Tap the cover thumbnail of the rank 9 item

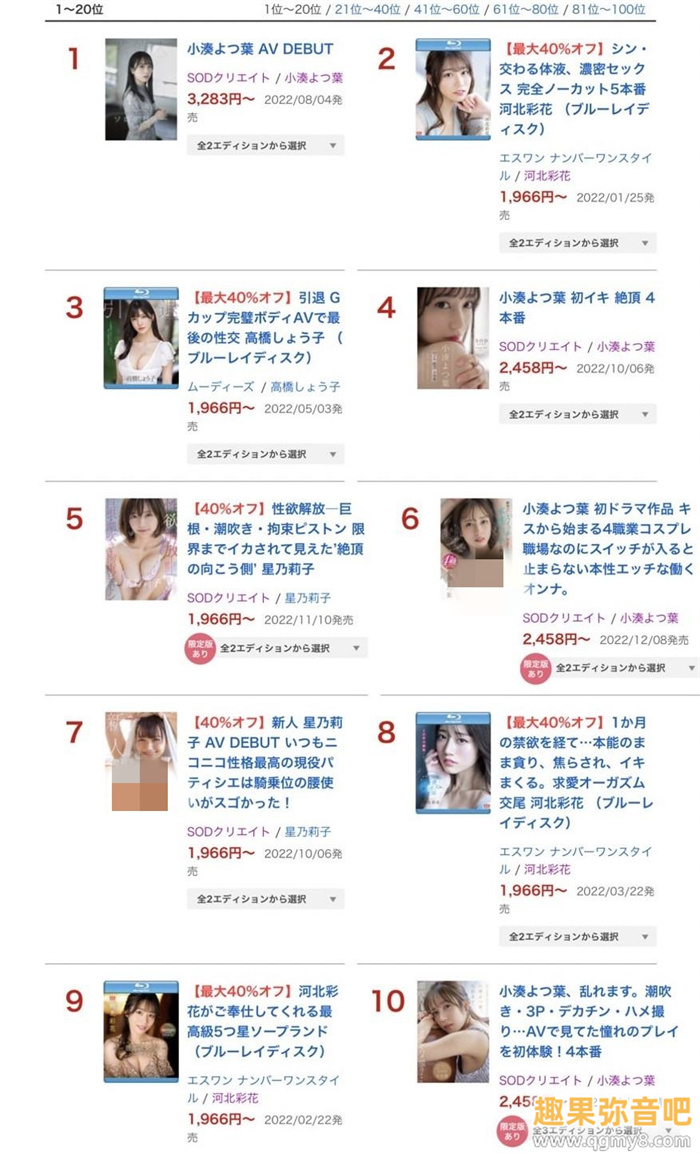pos(140,1031)
